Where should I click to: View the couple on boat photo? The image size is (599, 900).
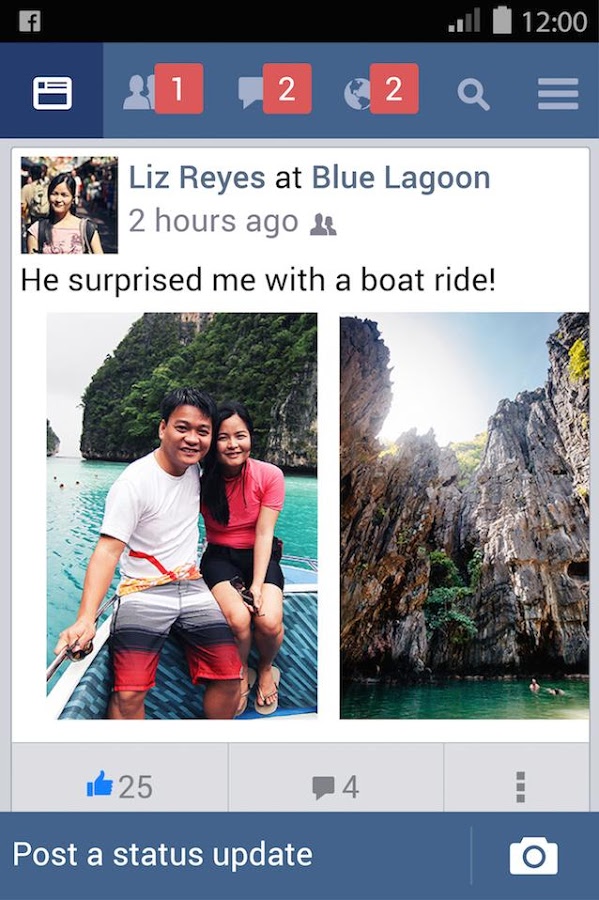(182, 515)
